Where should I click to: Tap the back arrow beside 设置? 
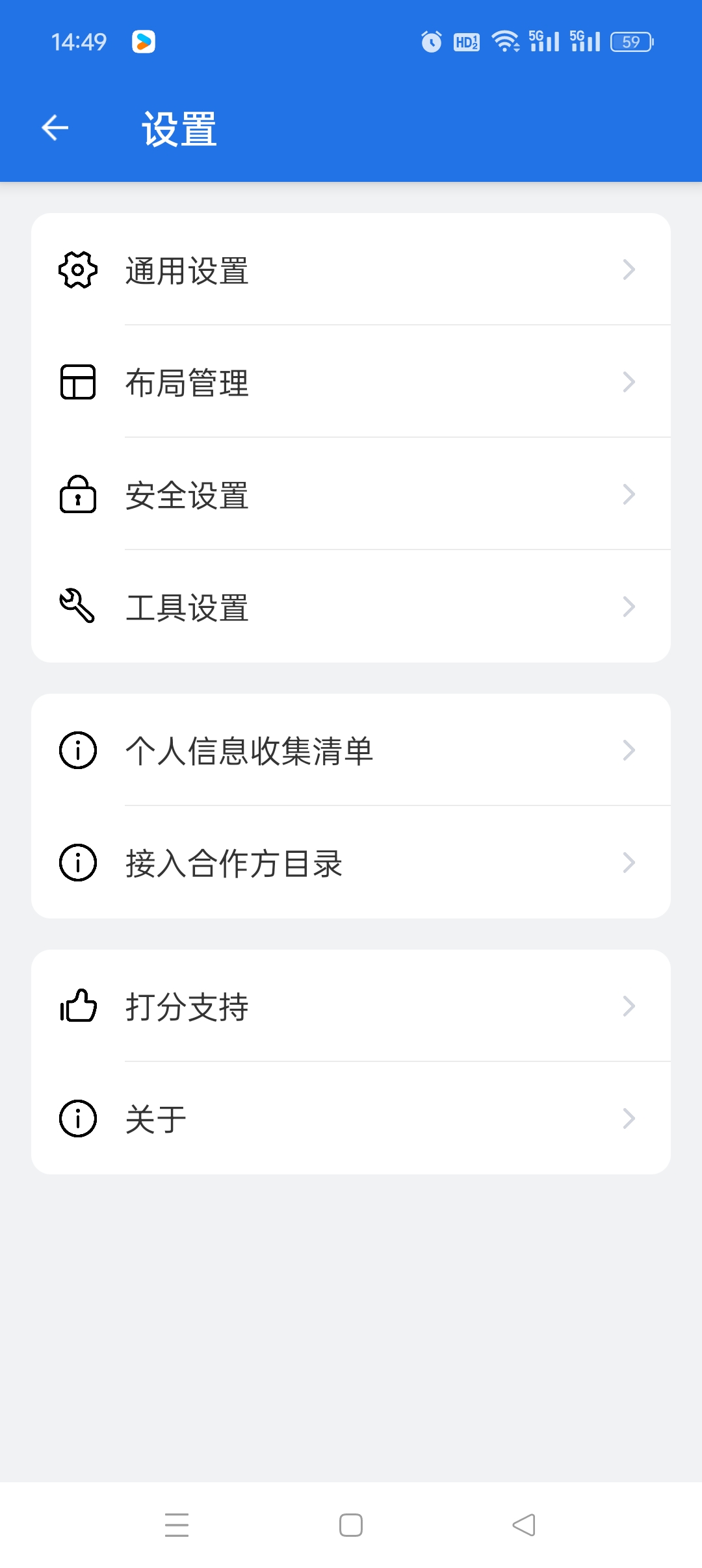pyautogui.click(x=55, y=127)
